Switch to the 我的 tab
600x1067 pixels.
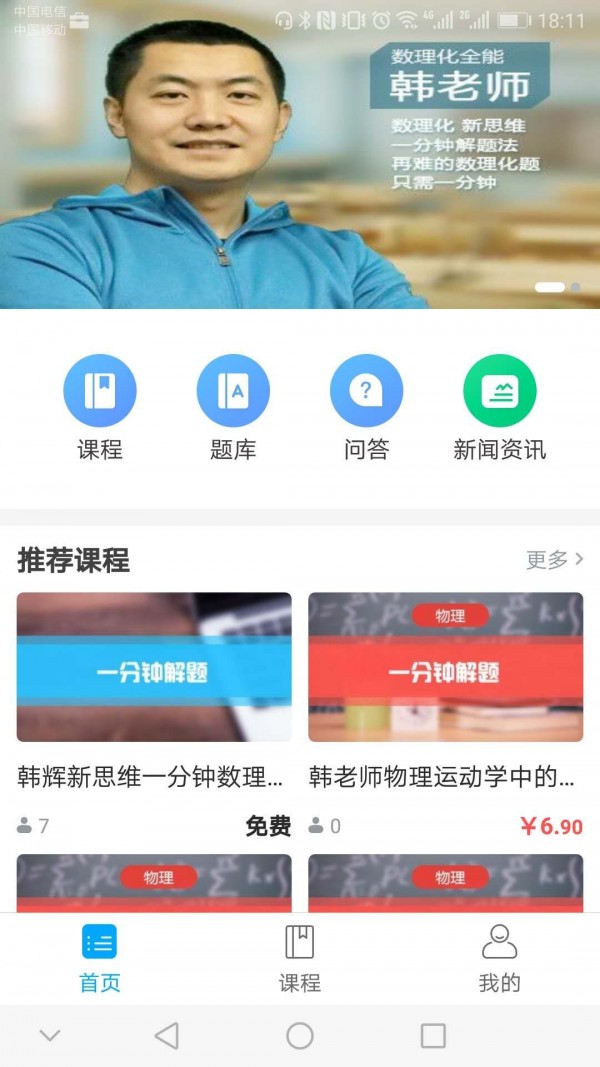(x=500, y=958)
